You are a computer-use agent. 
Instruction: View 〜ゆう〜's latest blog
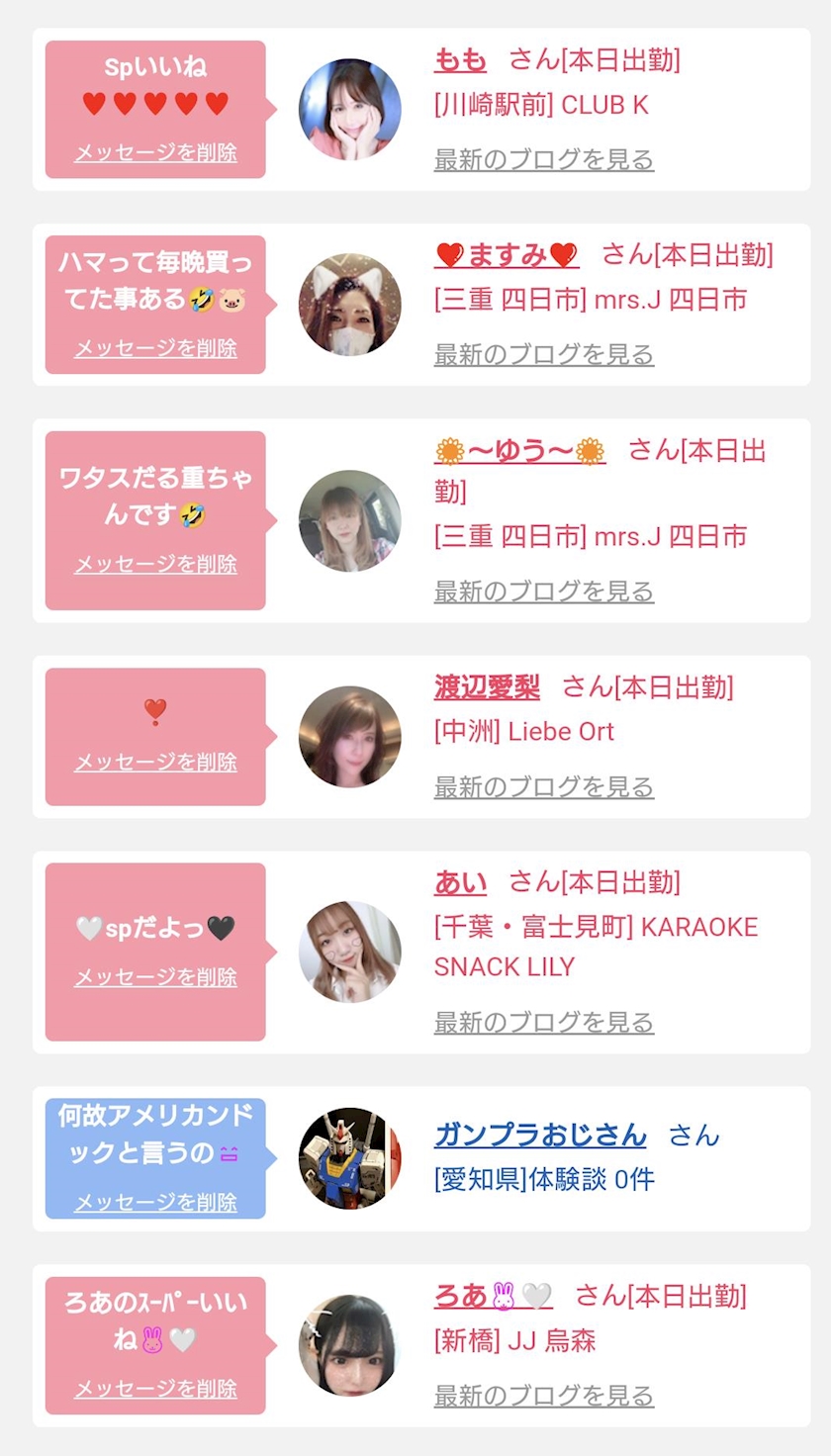544,591
